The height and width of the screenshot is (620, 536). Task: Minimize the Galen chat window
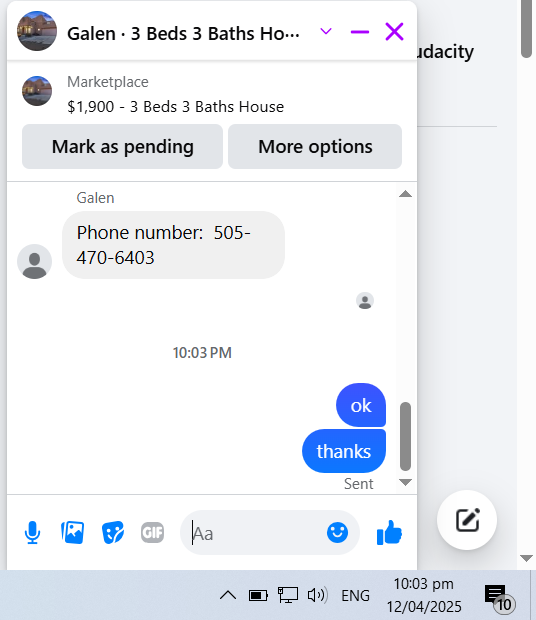click(360, 32)
